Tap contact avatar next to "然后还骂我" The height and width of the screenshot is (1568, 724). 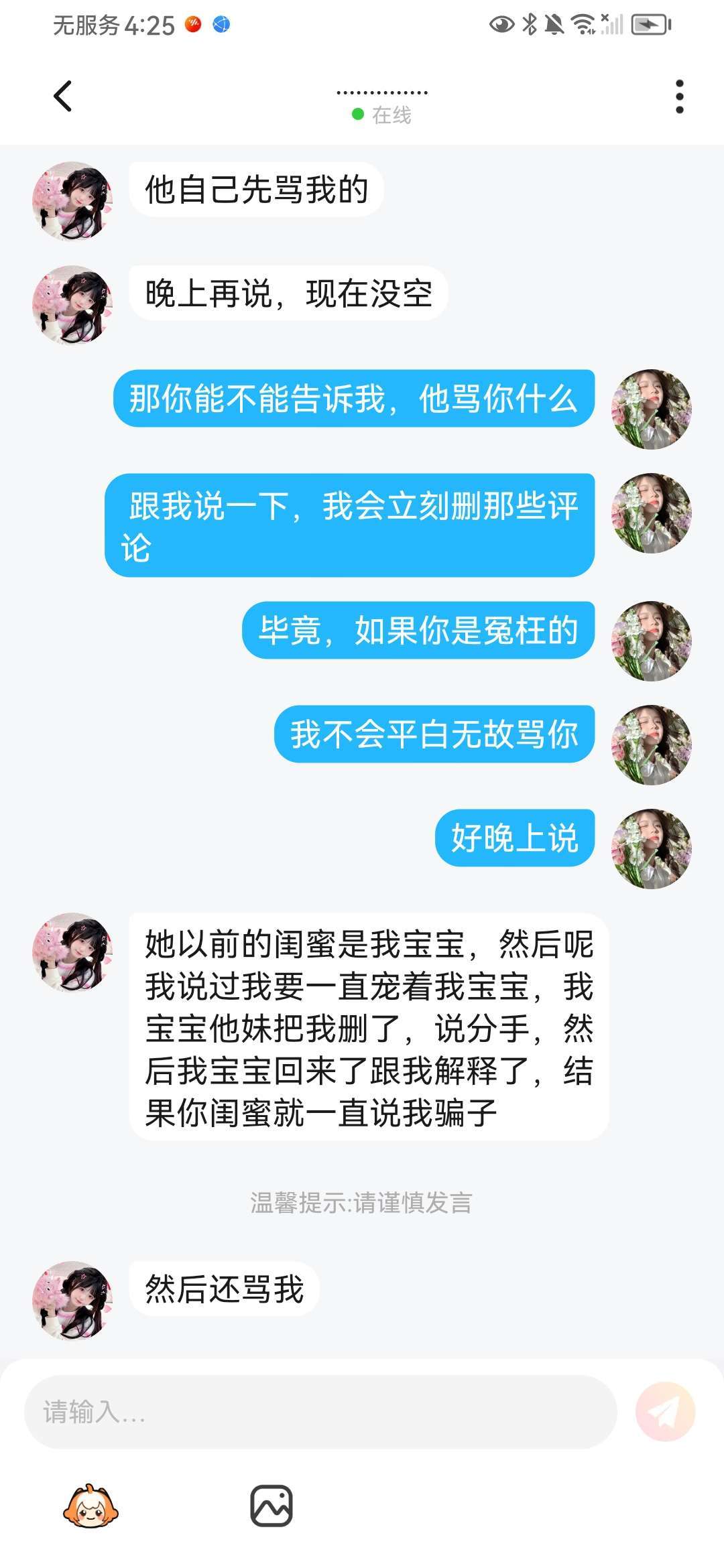coord(72,1300)
